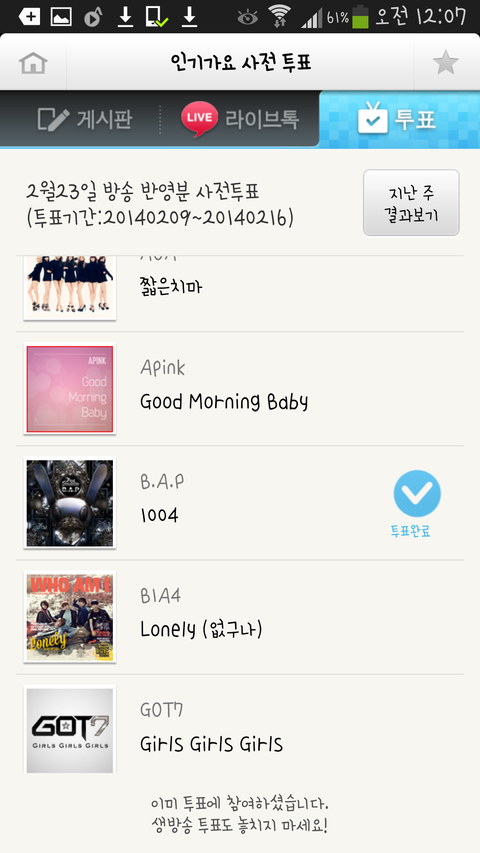Tap the home icon in the top bar
Screen dimensions: 480x853
click(33, 63)
